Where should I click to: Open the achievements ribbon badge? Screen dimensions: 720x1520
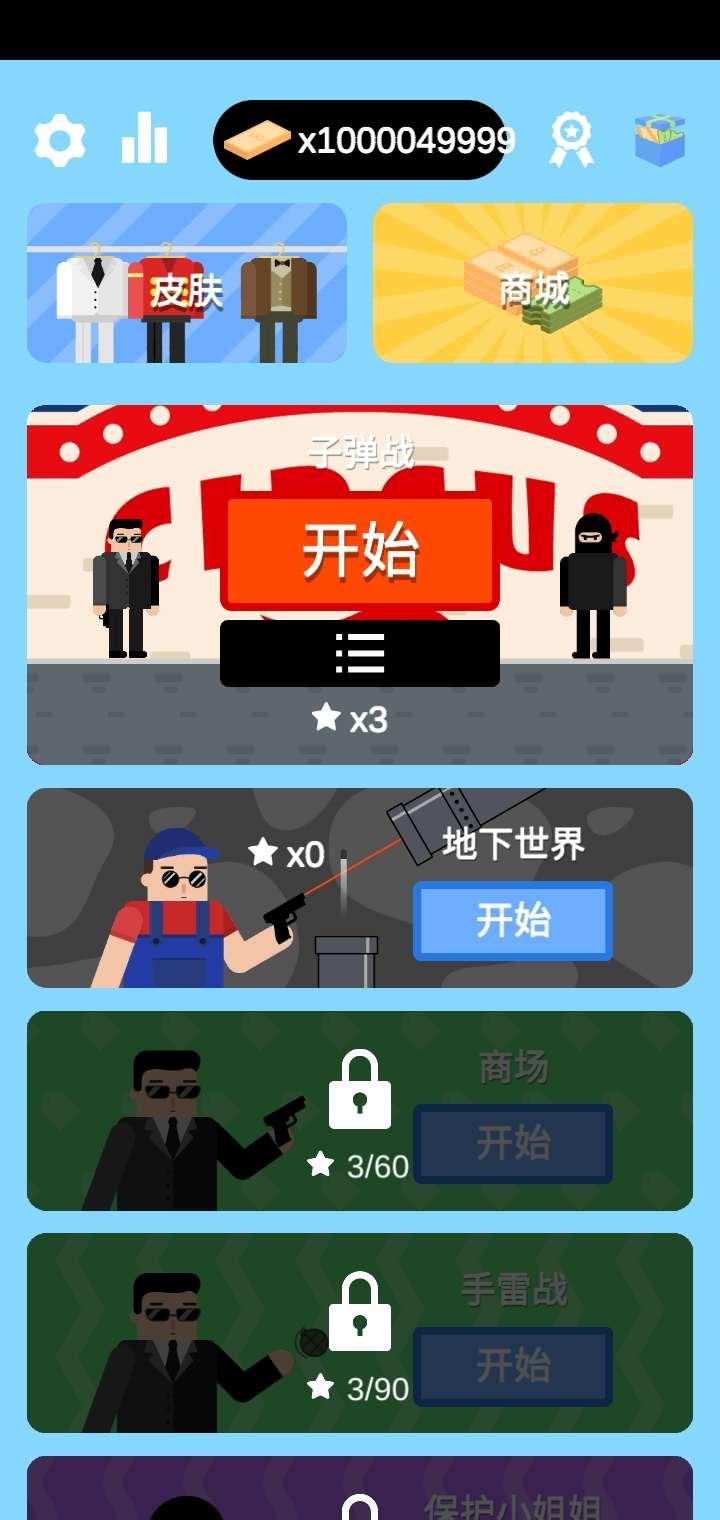(x=571, y=140)
